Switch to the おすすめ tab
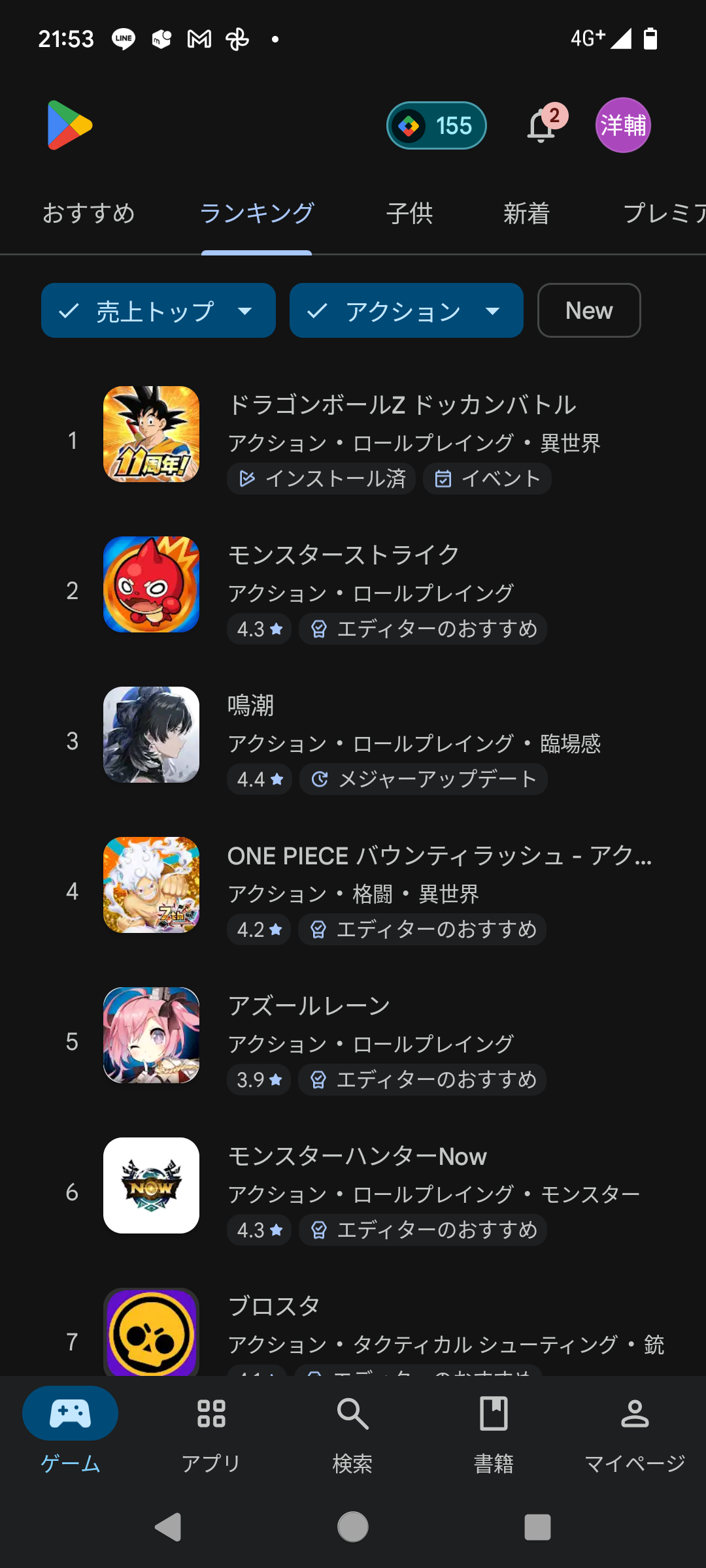706x1568 pixels. point(89,214)
